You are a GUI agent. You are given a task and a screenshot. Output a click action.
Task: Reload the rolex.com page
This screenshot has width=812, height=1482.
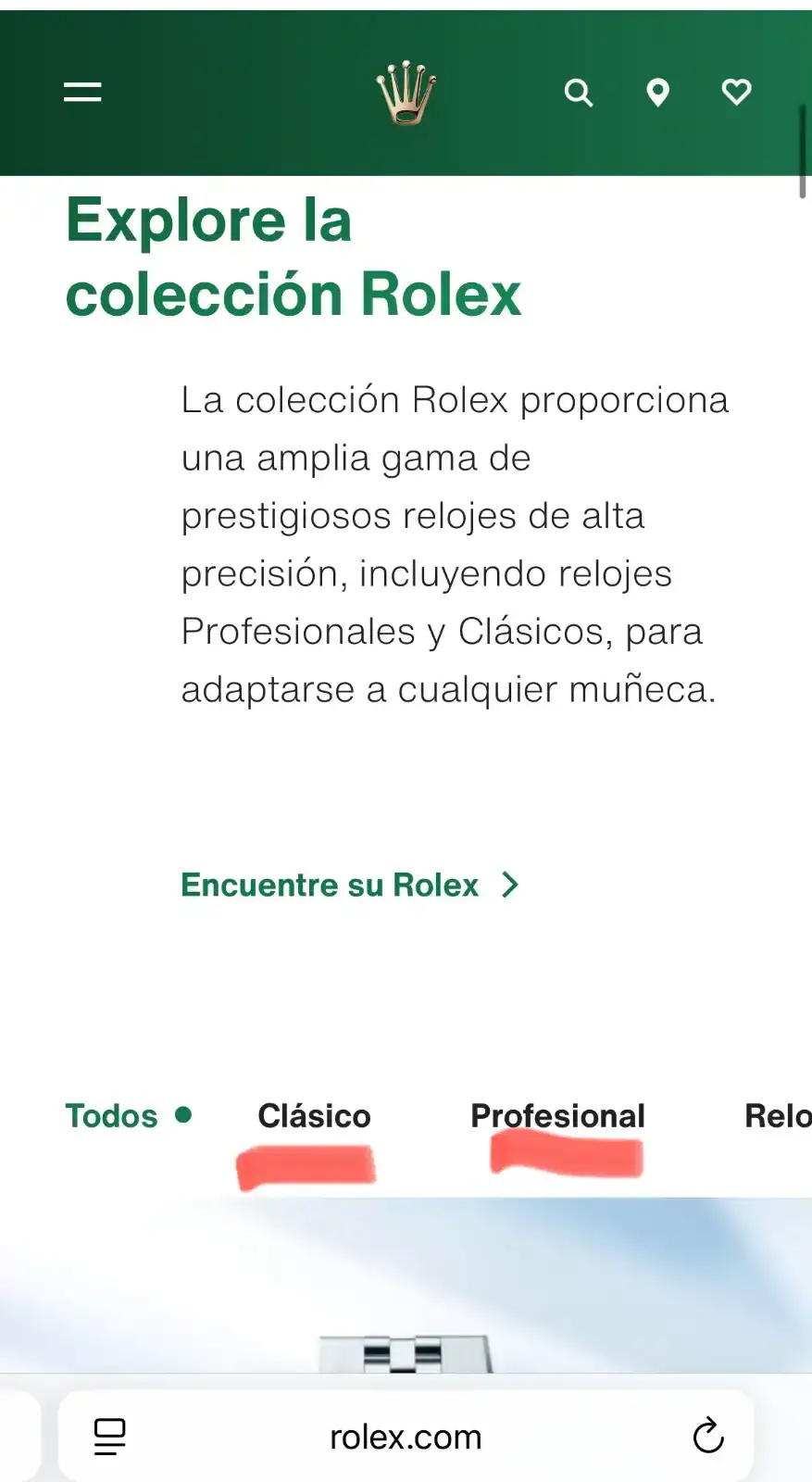[708, 1437]
